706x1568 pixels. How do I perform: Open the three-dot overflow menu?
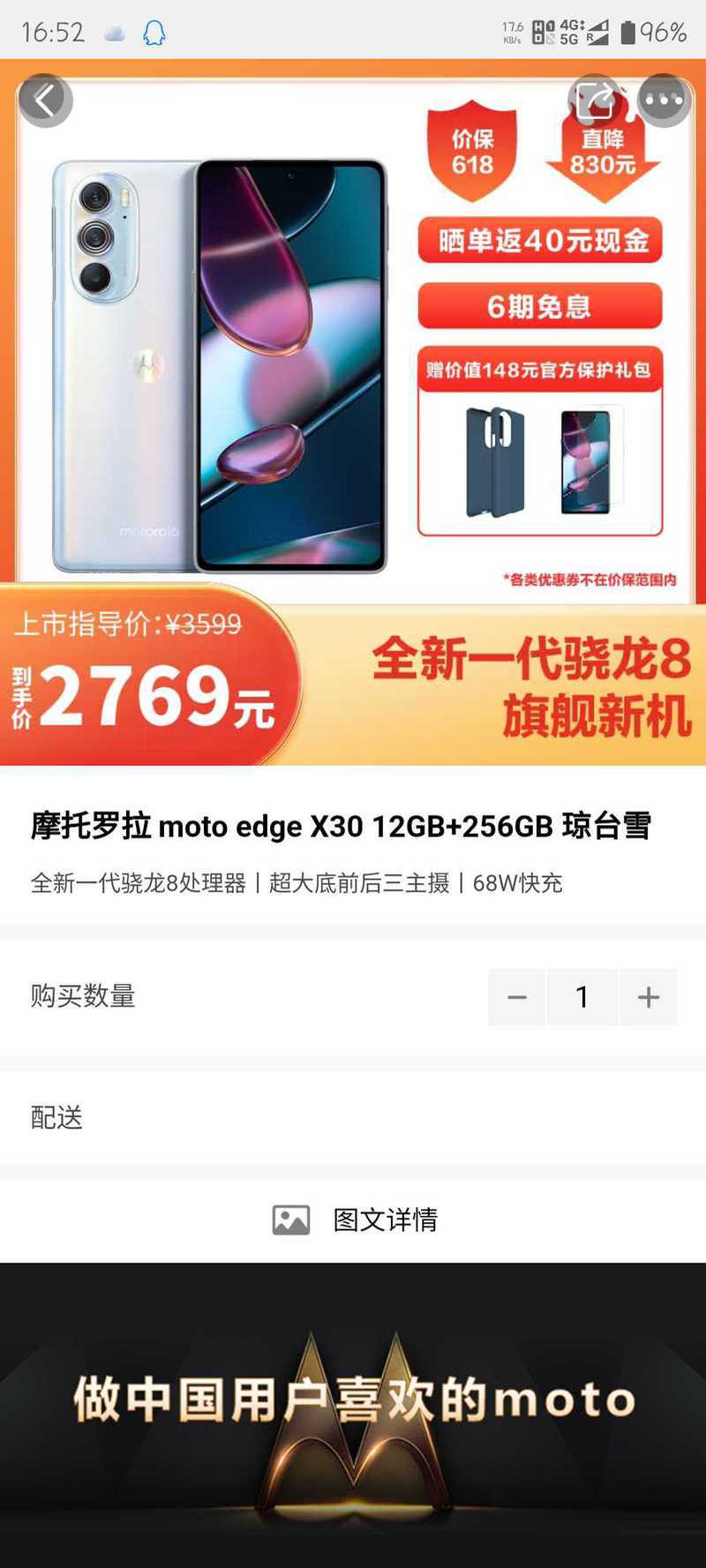(664, 100)
